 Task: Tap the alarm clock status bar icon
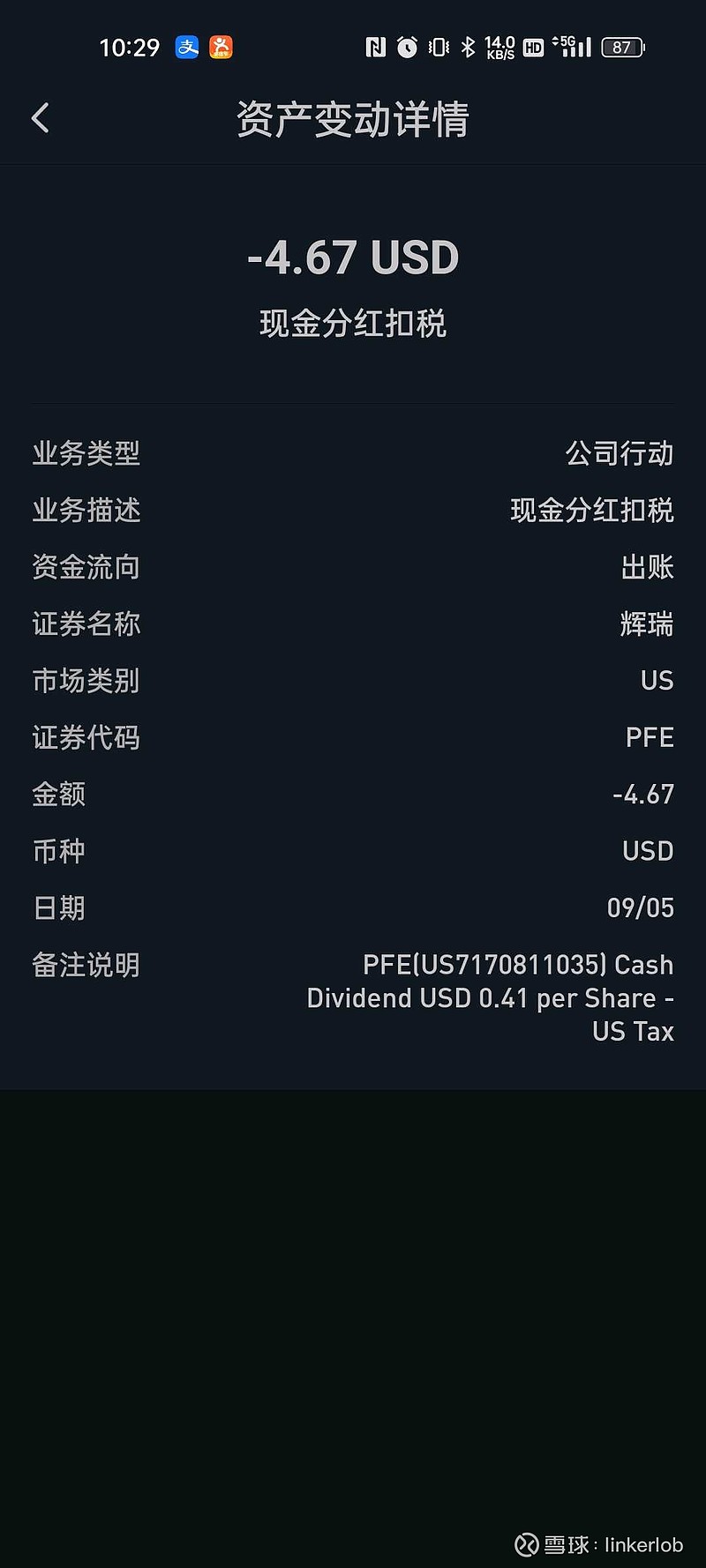405,47
